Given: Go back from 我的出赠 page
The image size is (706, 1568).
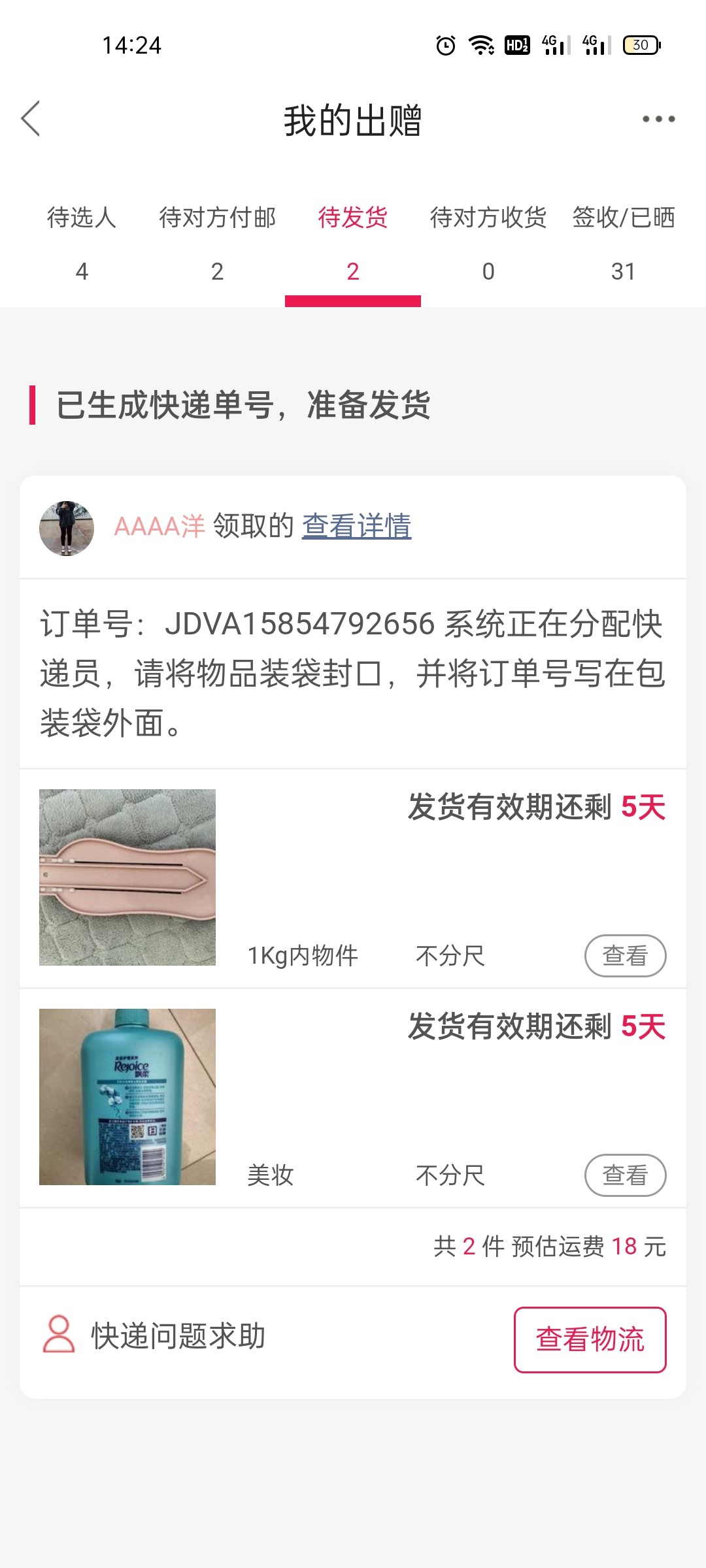Looking at the screenshot, I should 31,119.
